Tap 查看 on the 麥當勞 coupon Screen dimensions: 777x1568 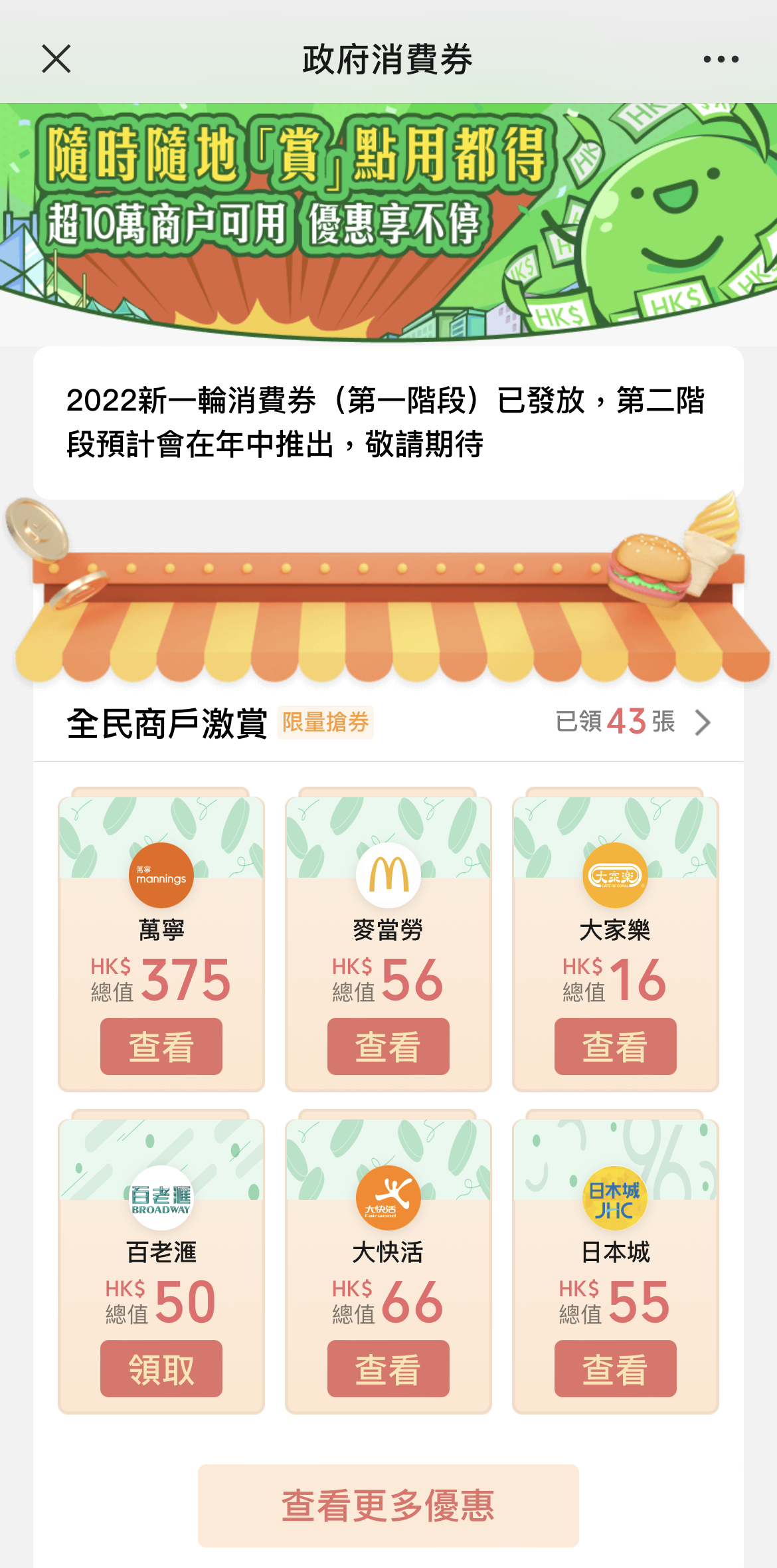click(388, 1046)
